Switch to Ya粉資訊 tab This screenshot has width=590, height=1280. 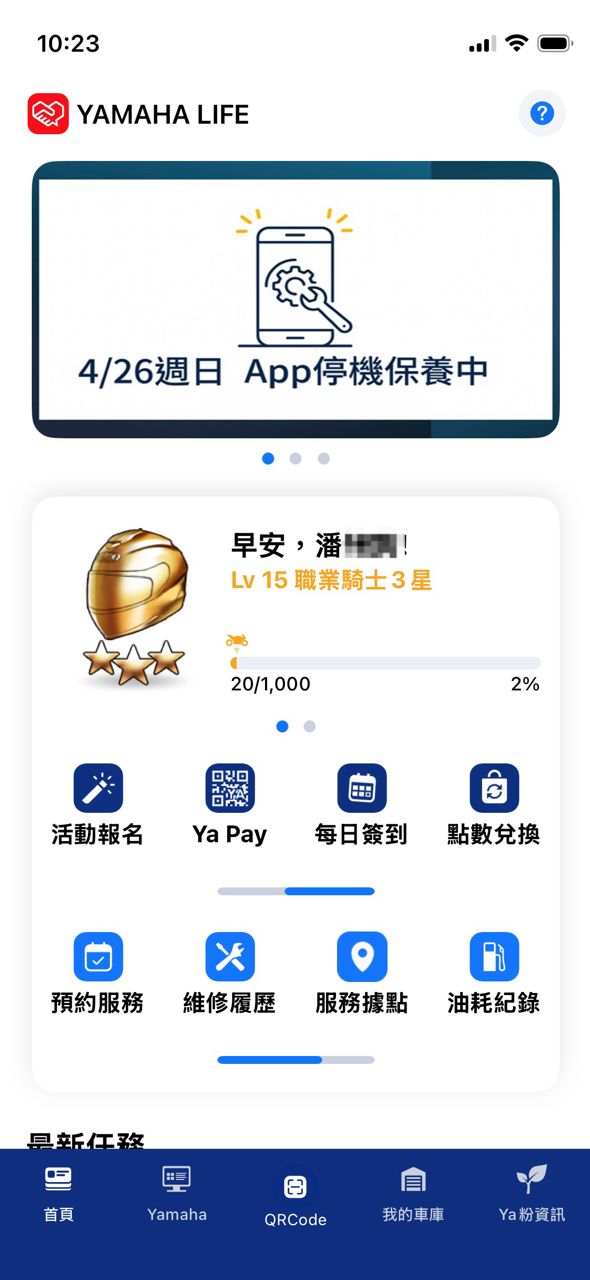click(531, 1195)
